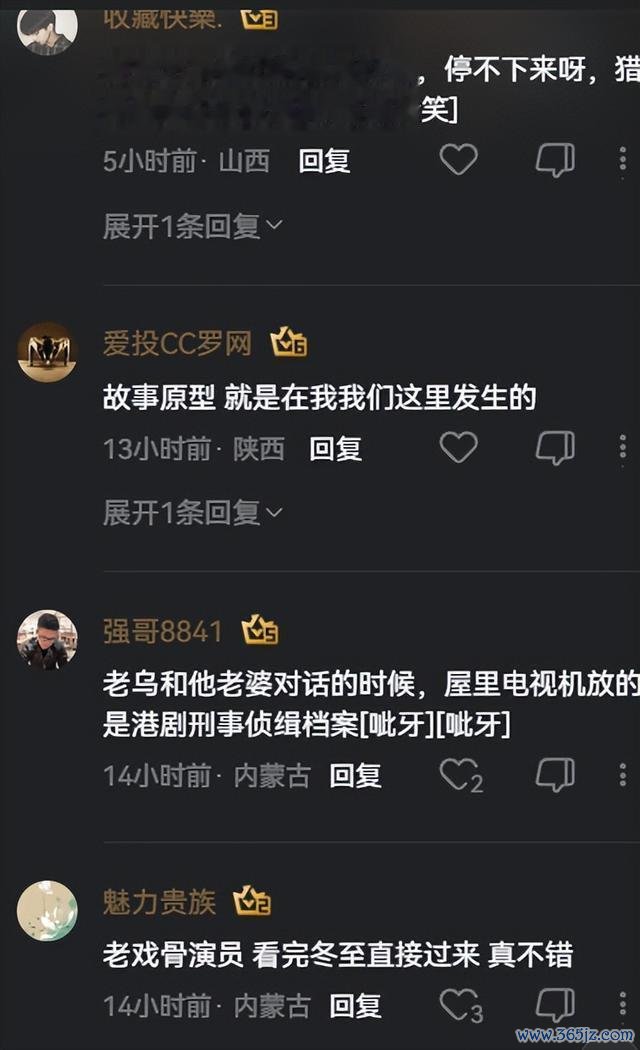Expand the 1 reply under 爱投CC罗网's comment
This screenshot has width=640, height=1050.
tap(192, 513)
